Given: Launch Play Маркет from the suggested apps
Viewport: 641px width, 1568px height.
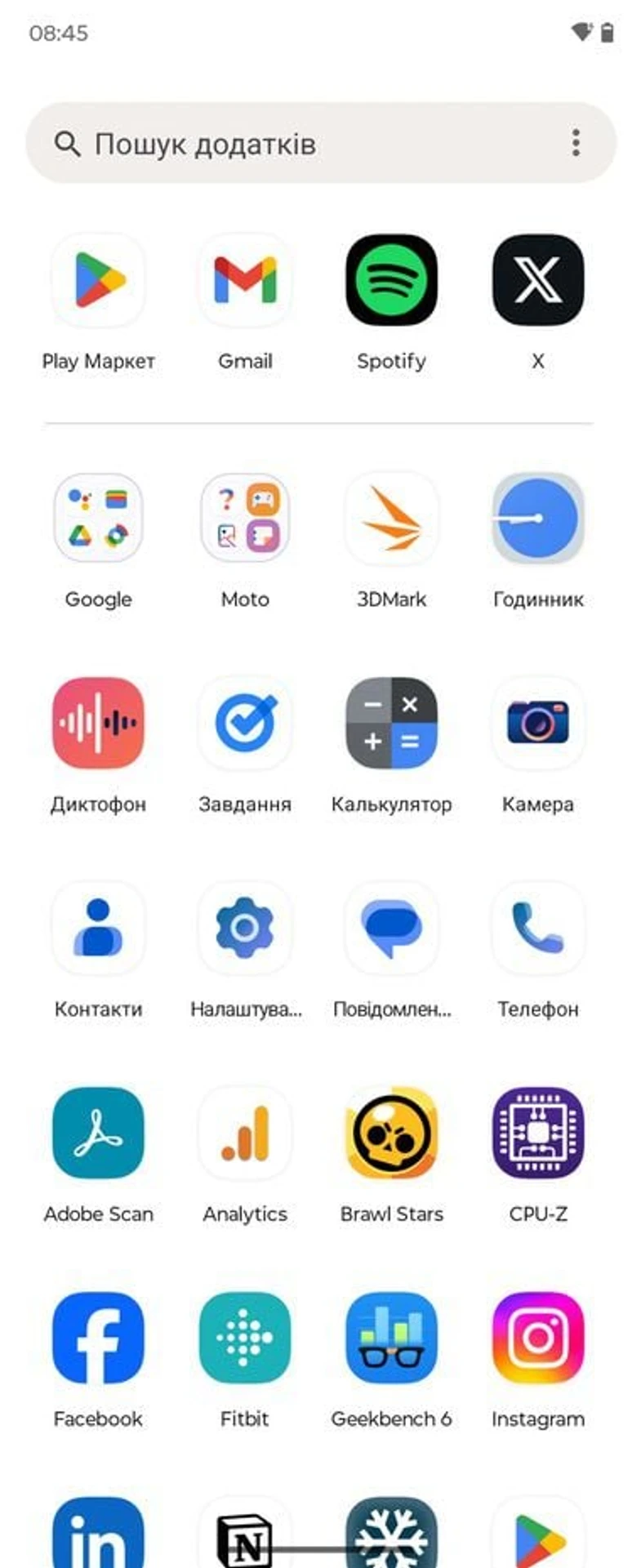Looking at the screenshot, I should click(x=98, y=280).
